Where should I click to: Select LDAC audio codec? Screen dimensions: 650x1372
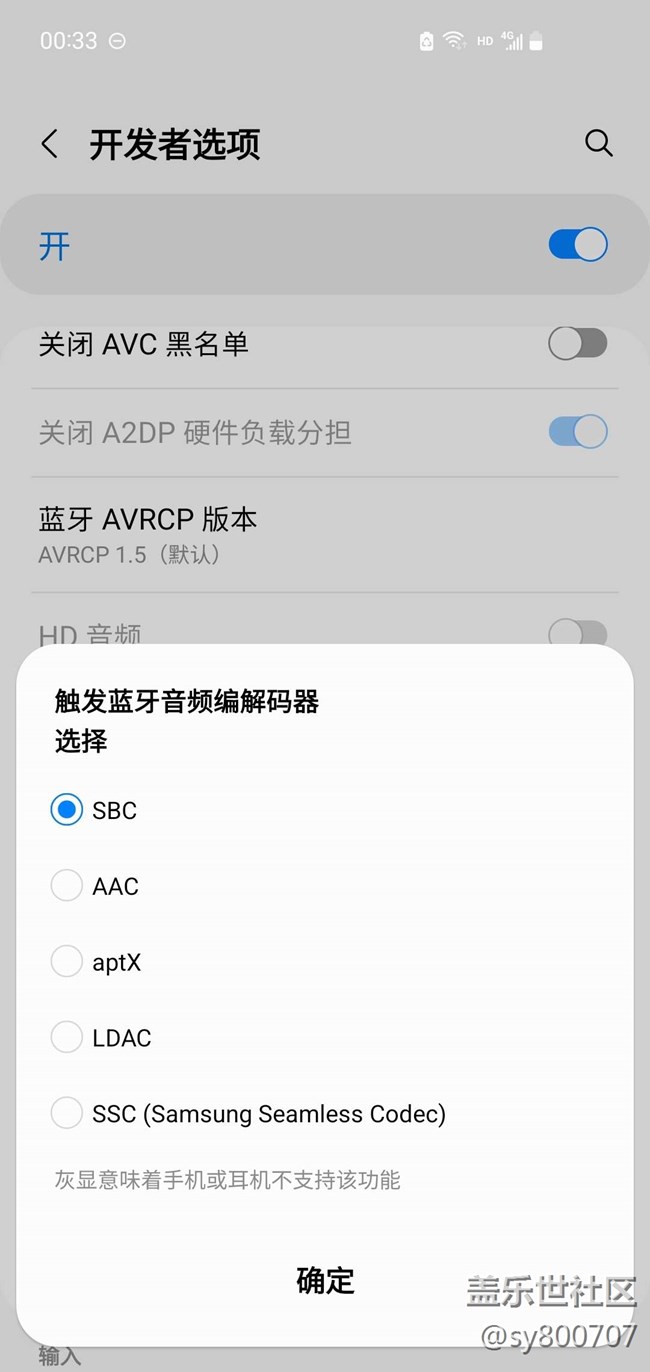coord(67,1038)
